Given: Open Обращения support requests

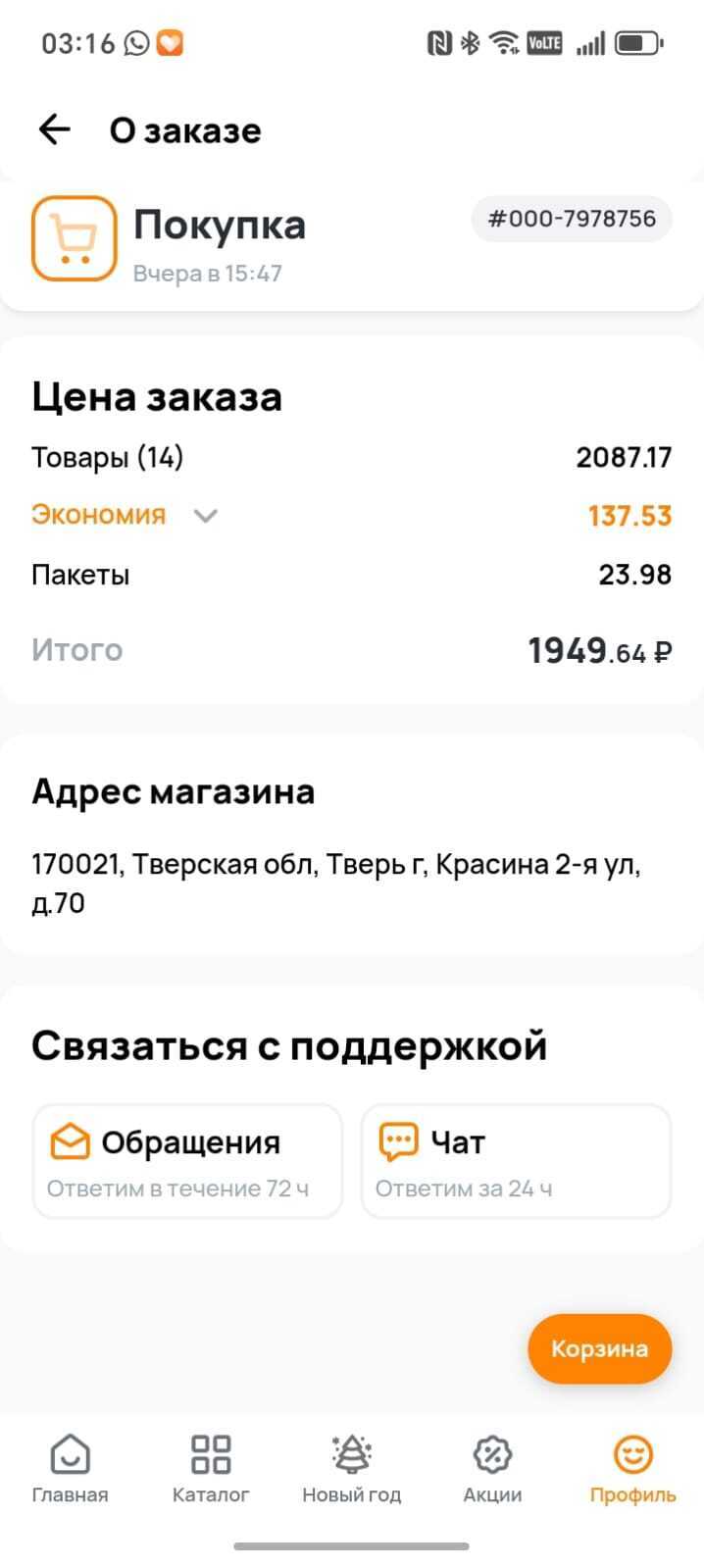Looking at the screenshot, I should click(x=187, y=1161).
